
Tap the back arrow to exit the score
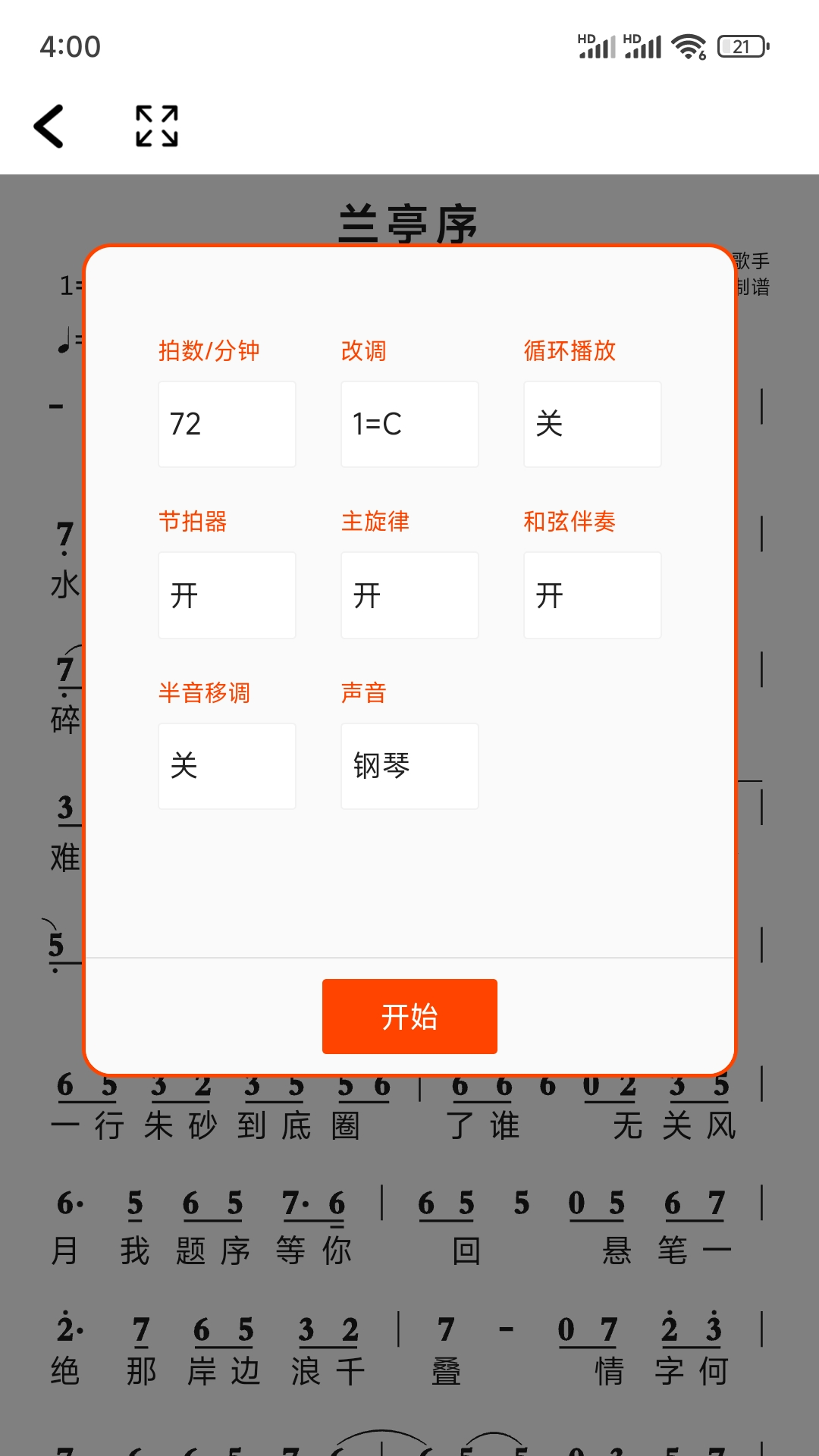(49, 126)
